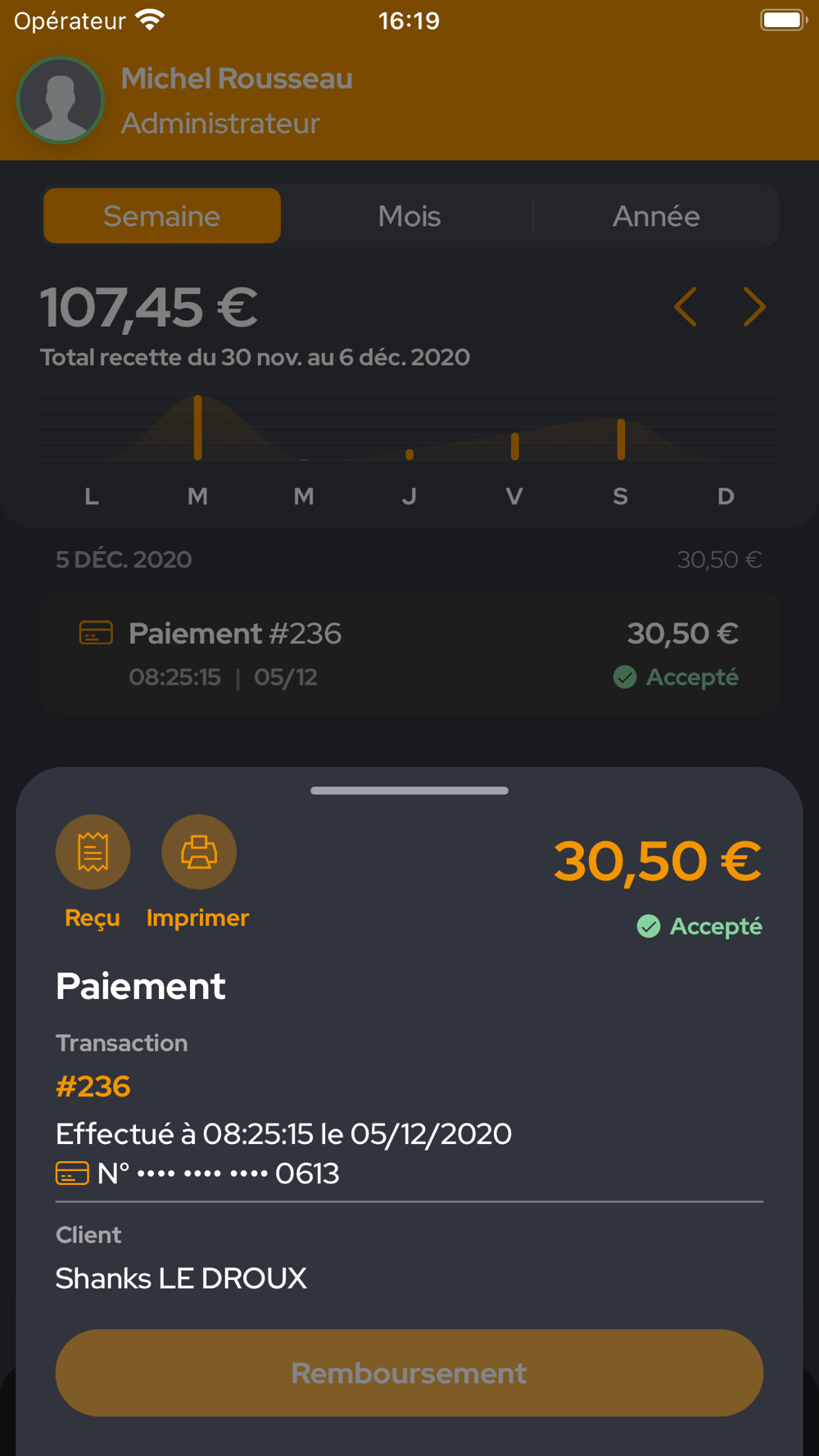Viewport: 819px width, 1456px height.
Task: Open Michel Rousseau's profile avatar
Action: click(x=61, y=100)
